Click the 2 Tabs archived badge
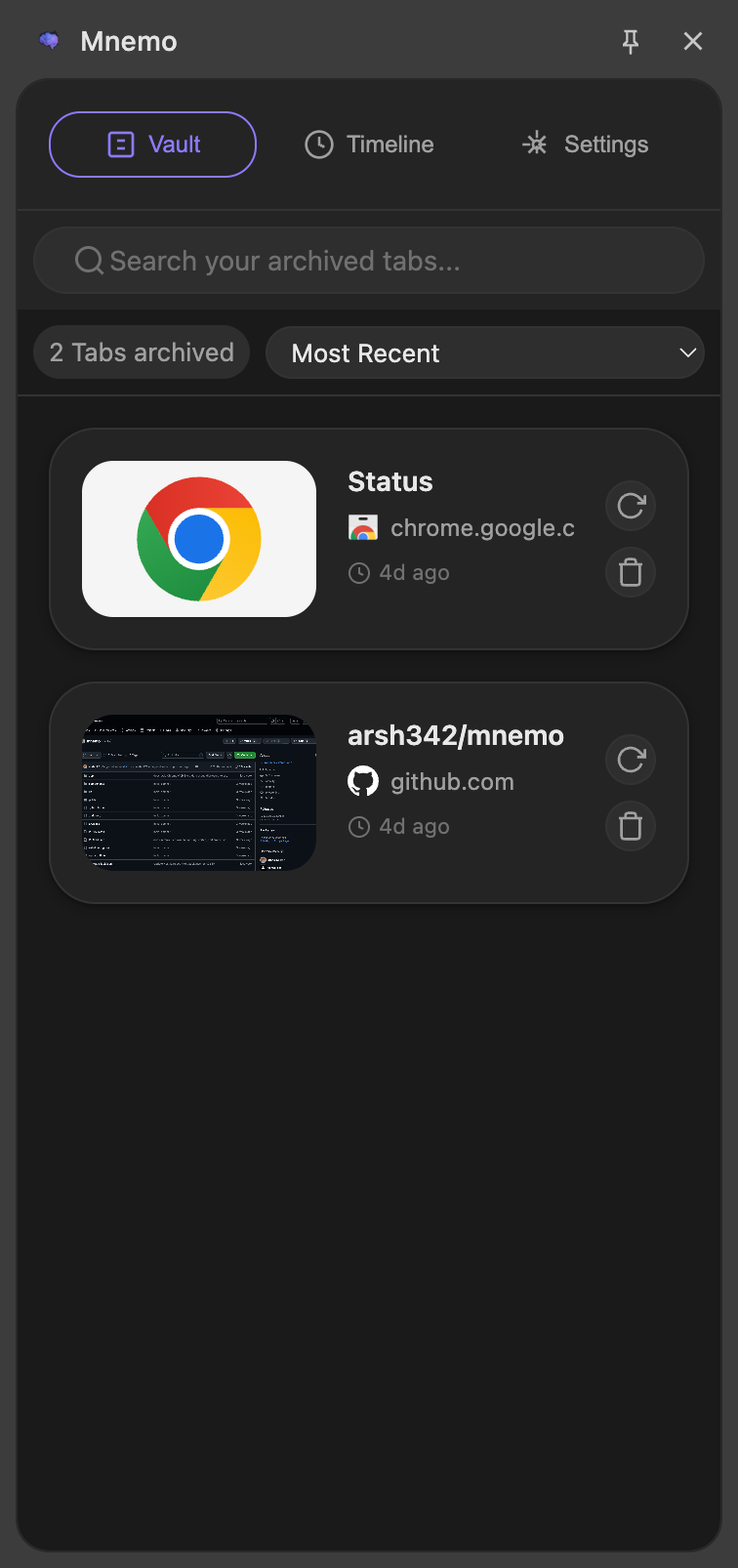The width and height of the screenshot is (738, 1568). (141, 352)
